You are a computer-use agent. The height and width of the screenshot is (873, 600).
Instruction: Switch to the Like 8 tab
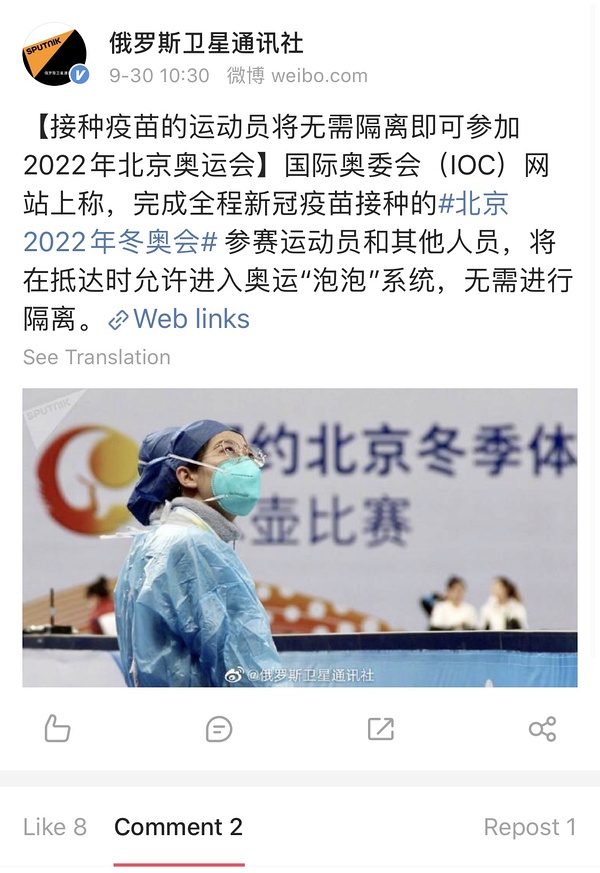[55, 827]
